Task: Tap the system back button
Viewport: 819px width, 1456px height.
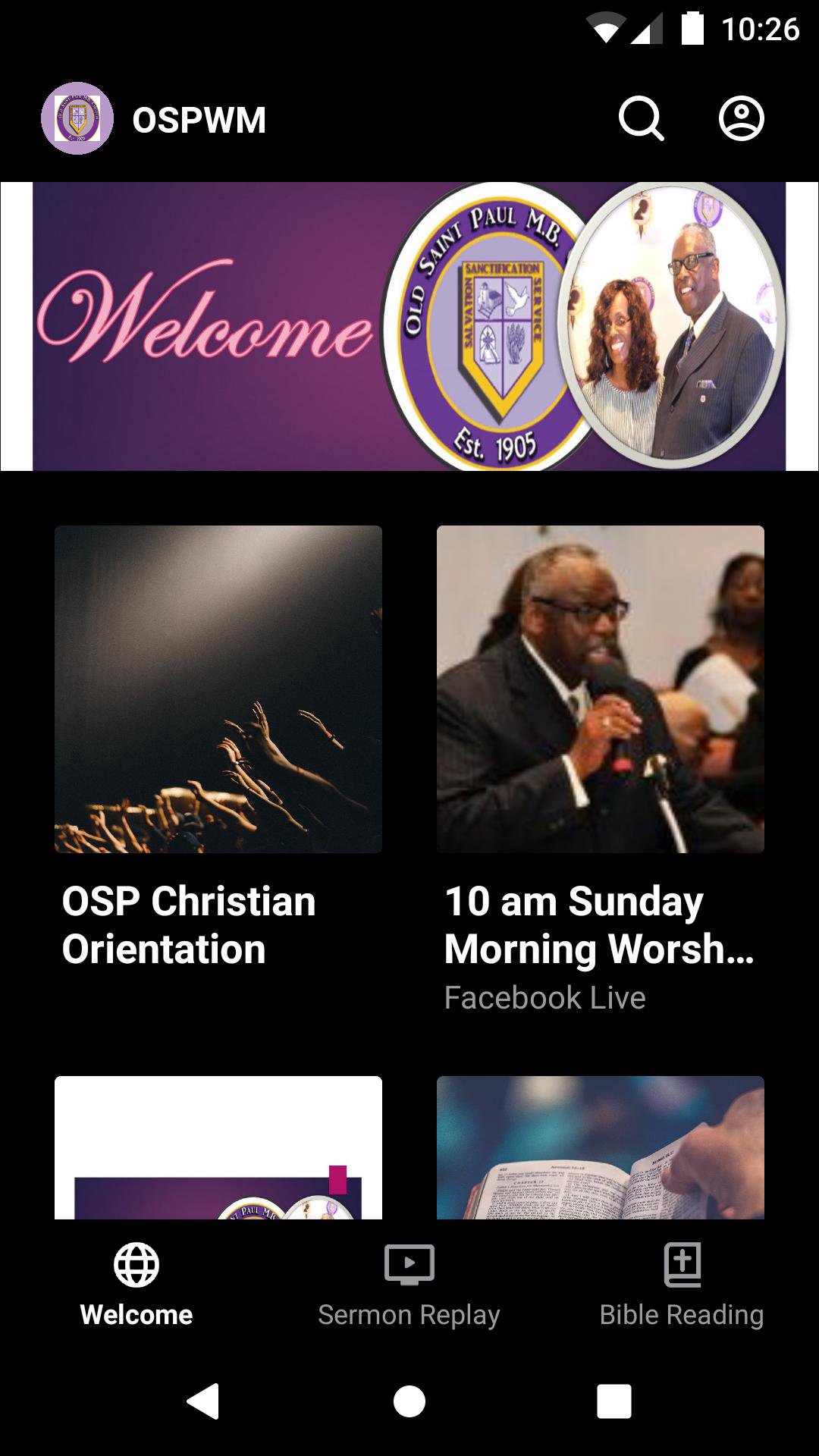Action: pos(203,1401)
